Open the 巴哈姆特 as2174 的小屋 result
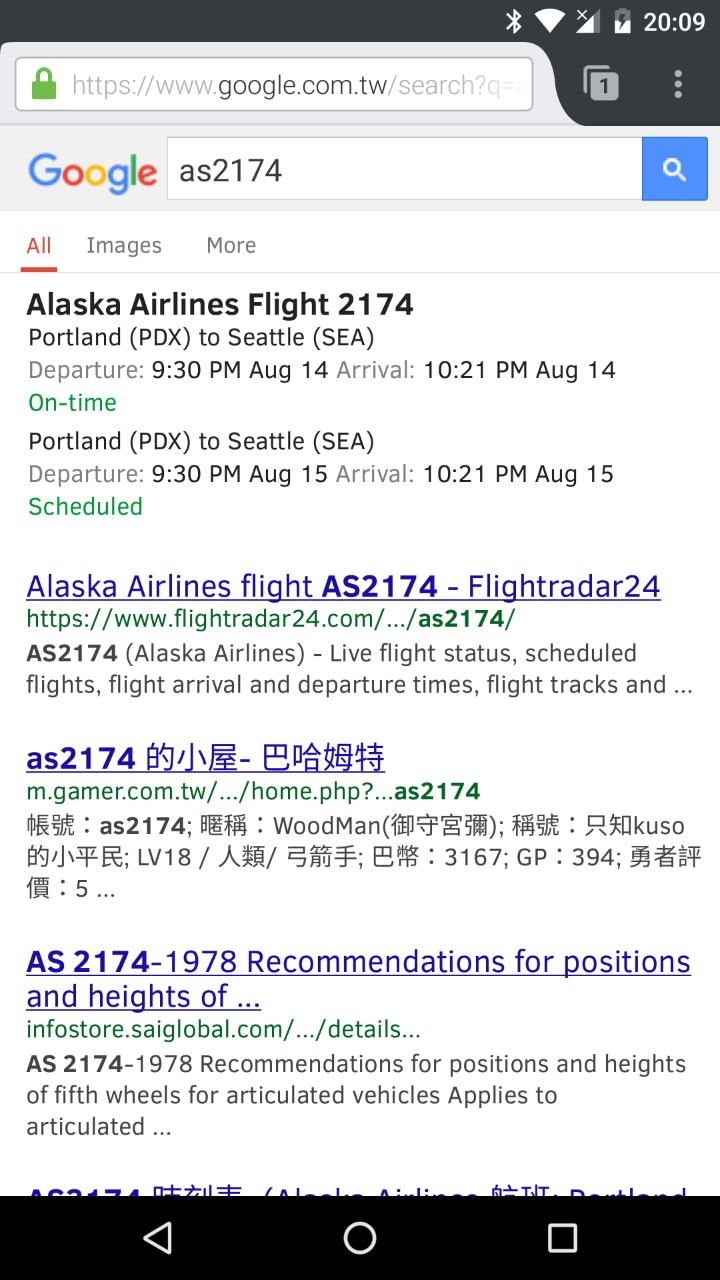Screen dimensions: 720x1280 205,758
